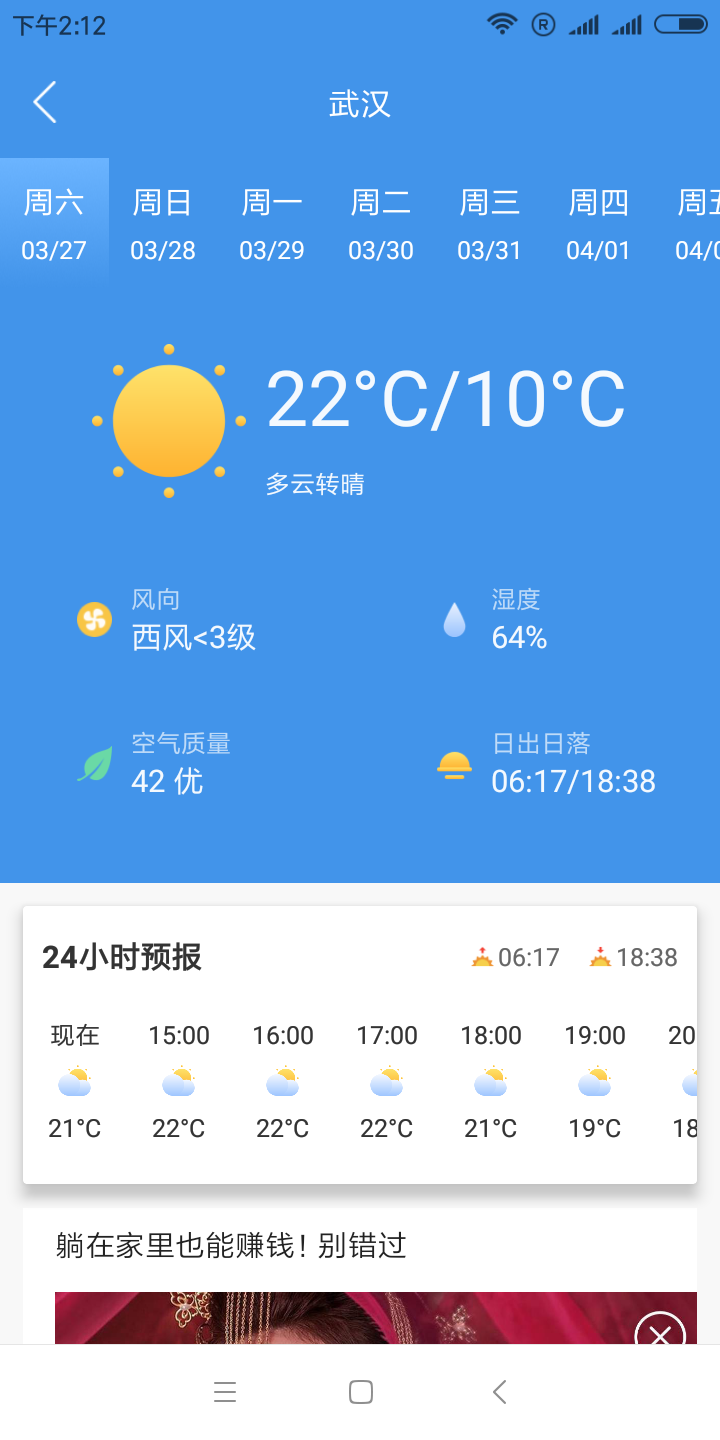This screenshot has width=720, height=1440.
Task: Open the 躺在家里也能赚钱 ad link
Action: pyautogui.click(x=231, y=1246)
